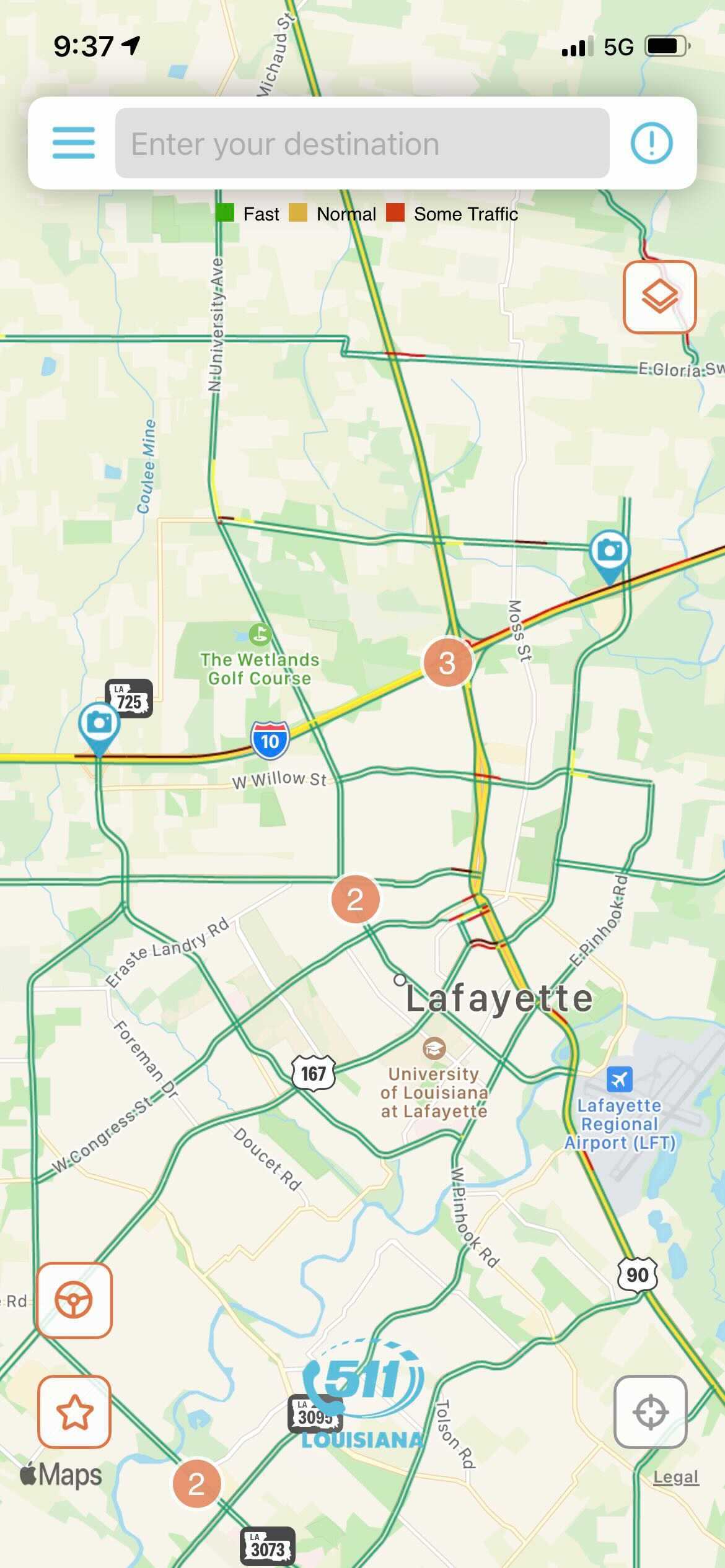
Task: Open the cluster marker showing 3 incidents
Action: (447, 663)
